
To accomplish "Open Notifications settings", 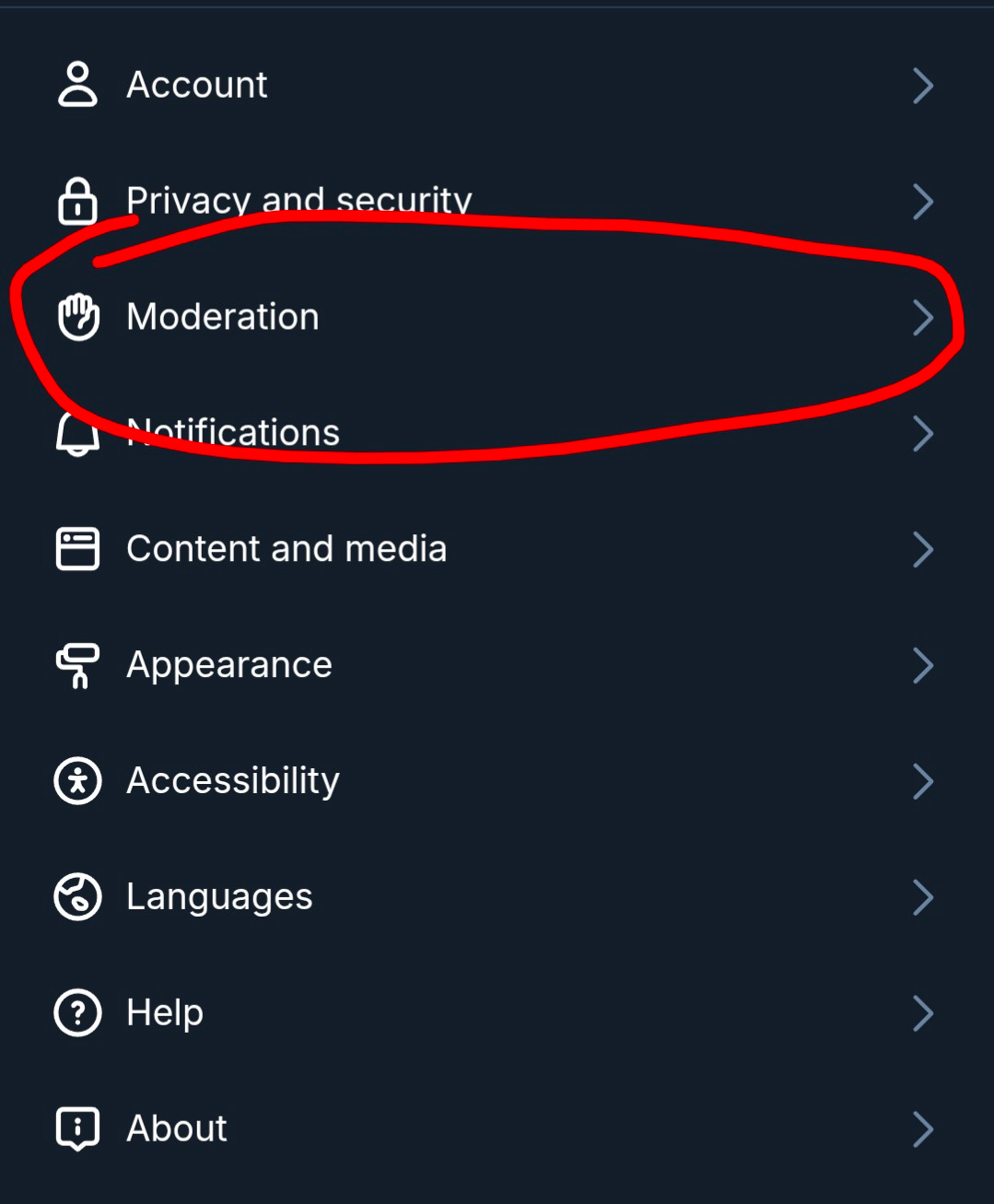I will [233, 433].
